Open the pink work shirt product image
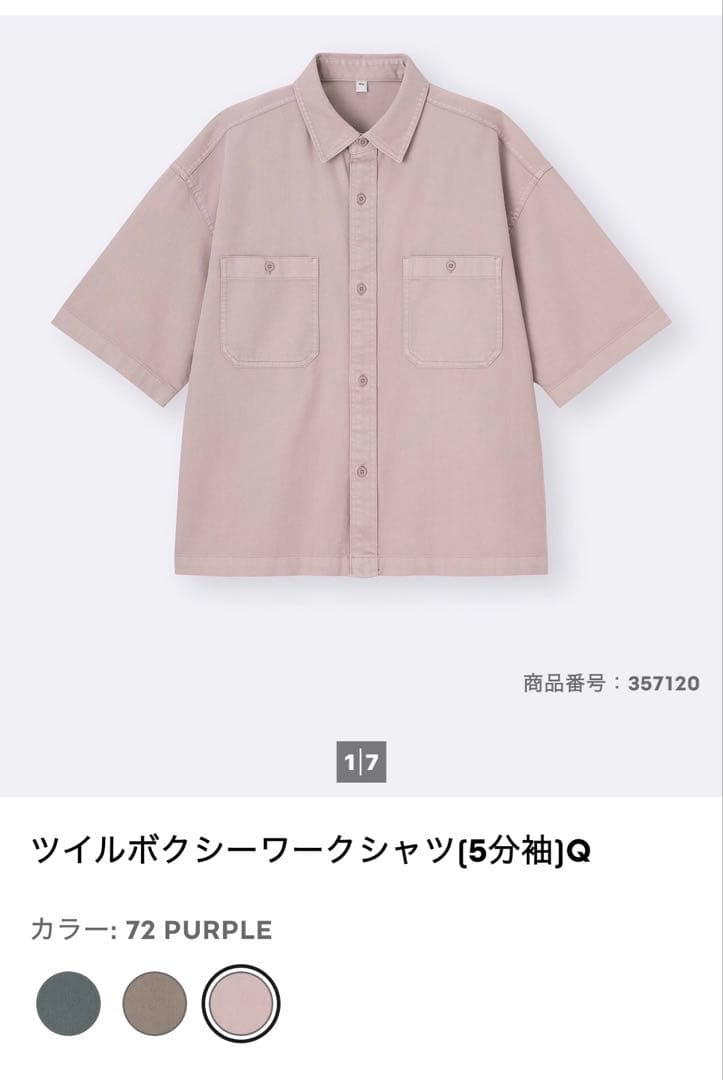Viewport: 723px width, 1080px height. pyautogui.click(x=361, y=314)
